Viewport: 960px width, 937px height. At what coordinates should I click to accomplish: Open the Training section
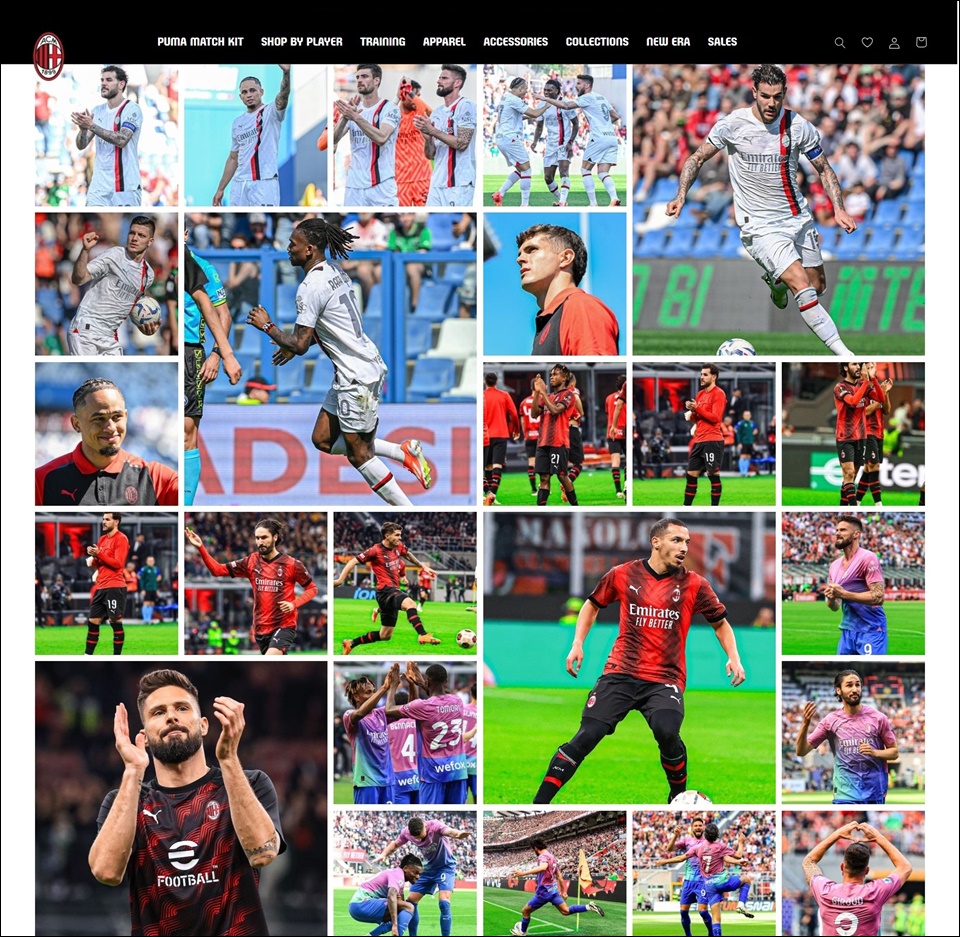382,42
